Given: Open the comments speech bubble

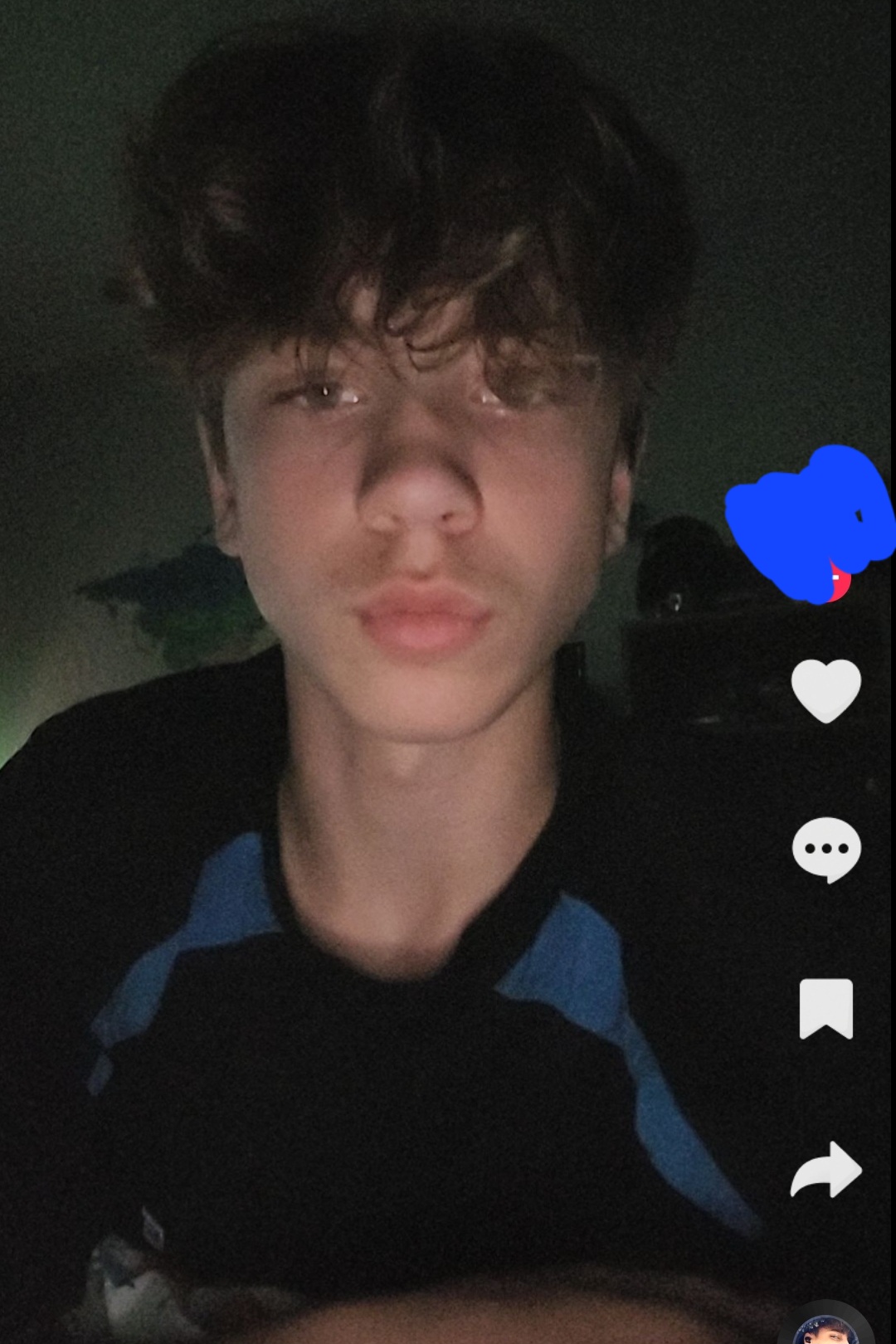Looking at the screenshot, I should [x=826, y=849].
